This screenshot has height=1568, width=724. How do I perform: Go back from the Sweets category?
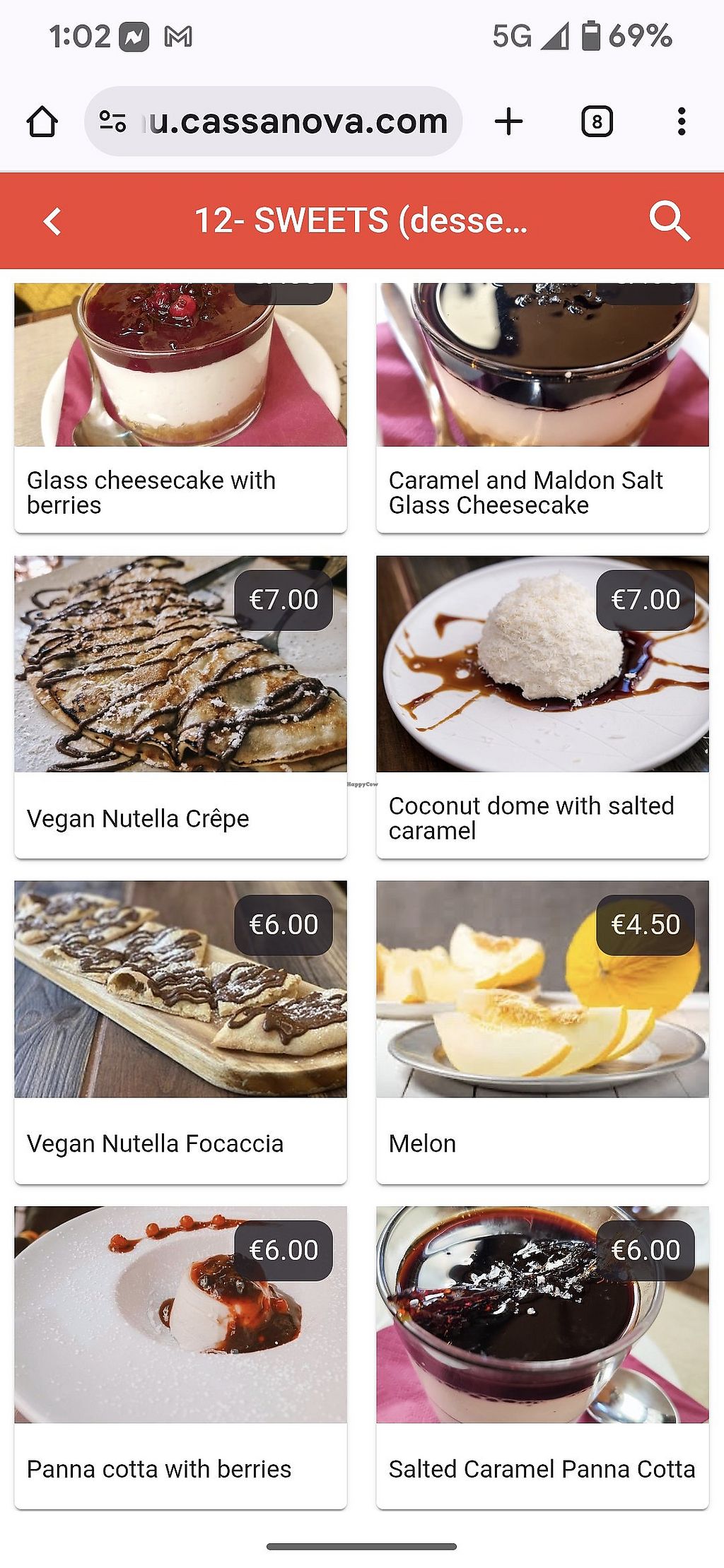52,221
